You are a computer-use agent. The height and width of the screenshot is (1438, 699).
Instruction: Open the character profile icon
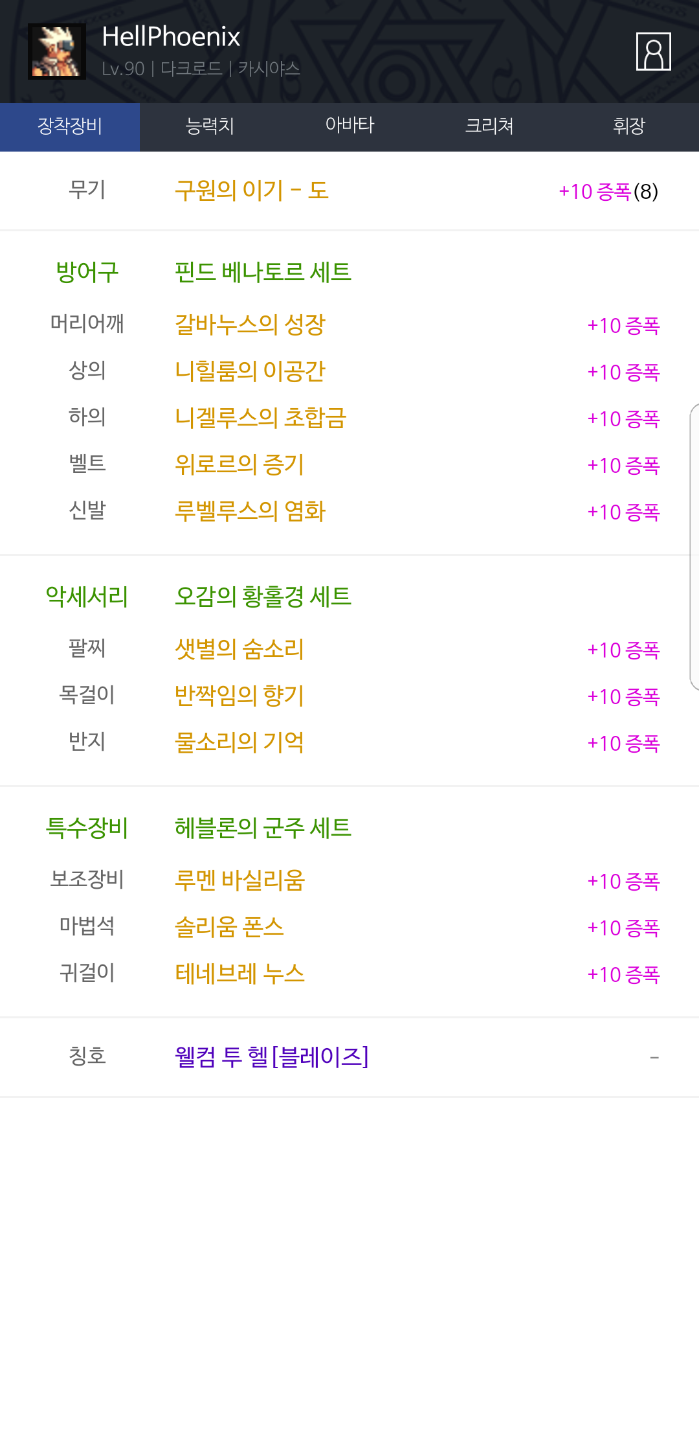[653, 52]
